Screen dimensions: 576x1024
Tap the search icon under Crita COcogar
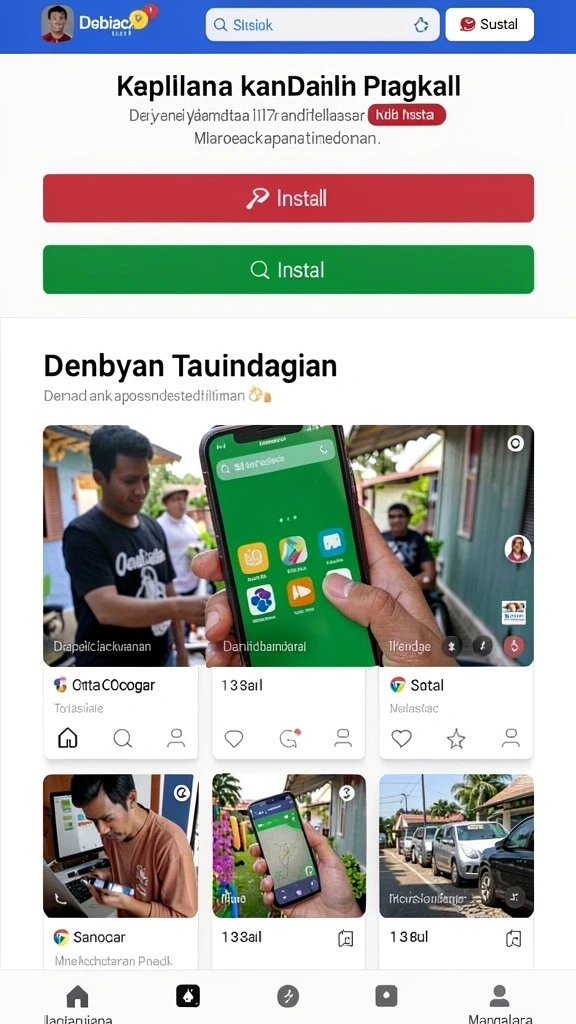(x=123, y=738)
